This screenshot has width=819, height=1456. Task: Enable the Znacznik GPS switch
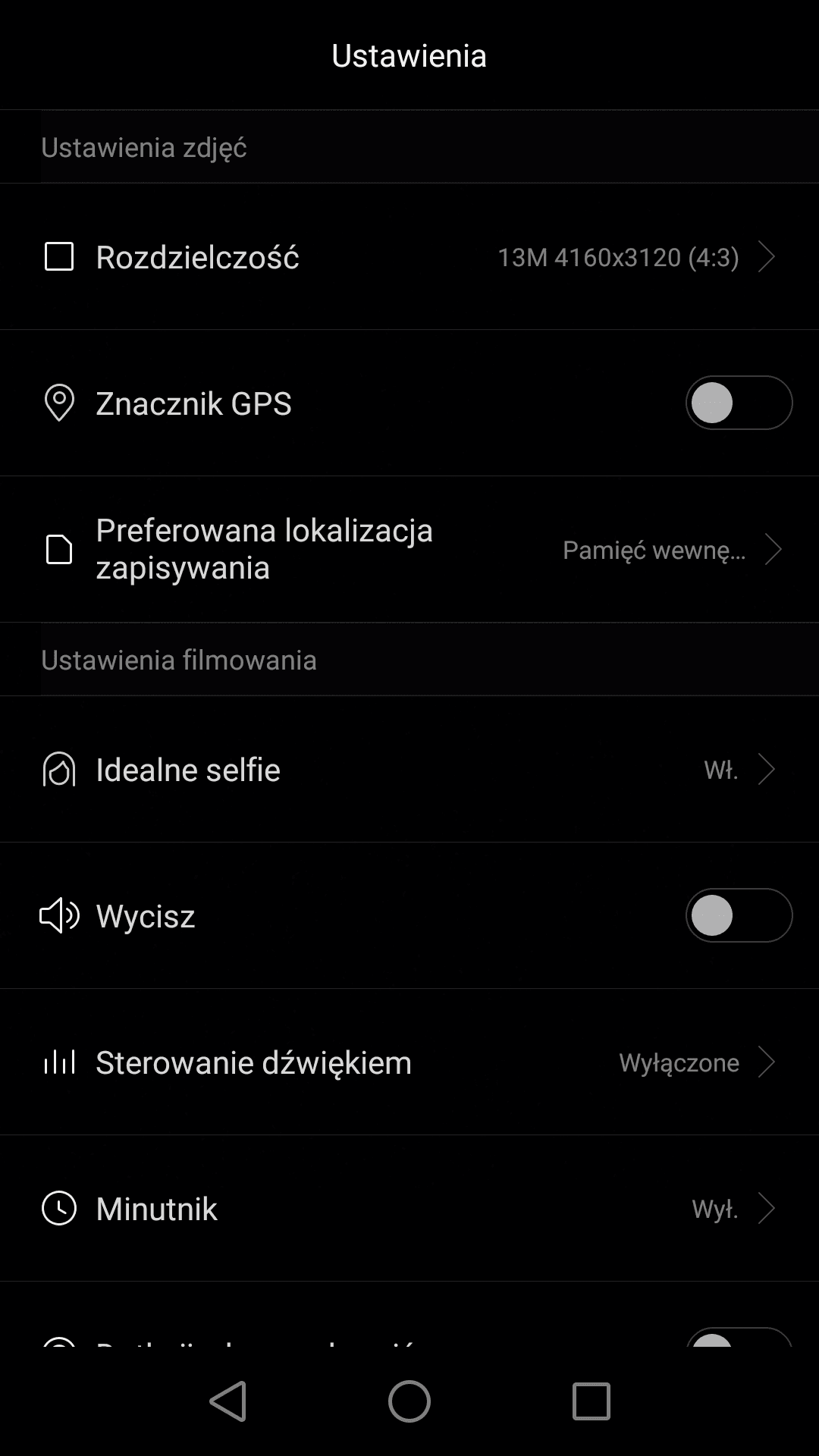pos(739,403)
